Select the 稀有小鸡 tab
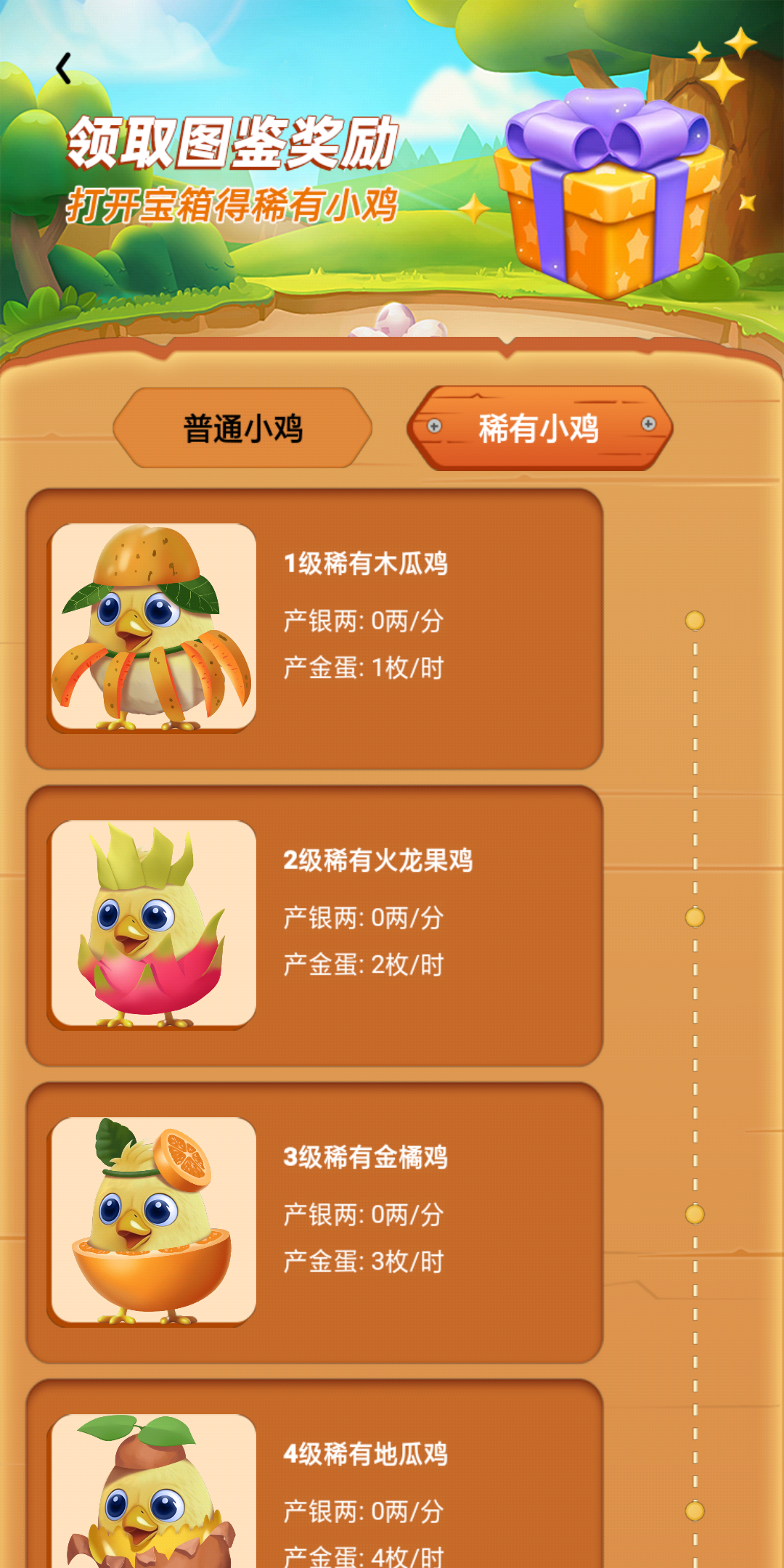The image size is (784, 1568). pos(539,428)
